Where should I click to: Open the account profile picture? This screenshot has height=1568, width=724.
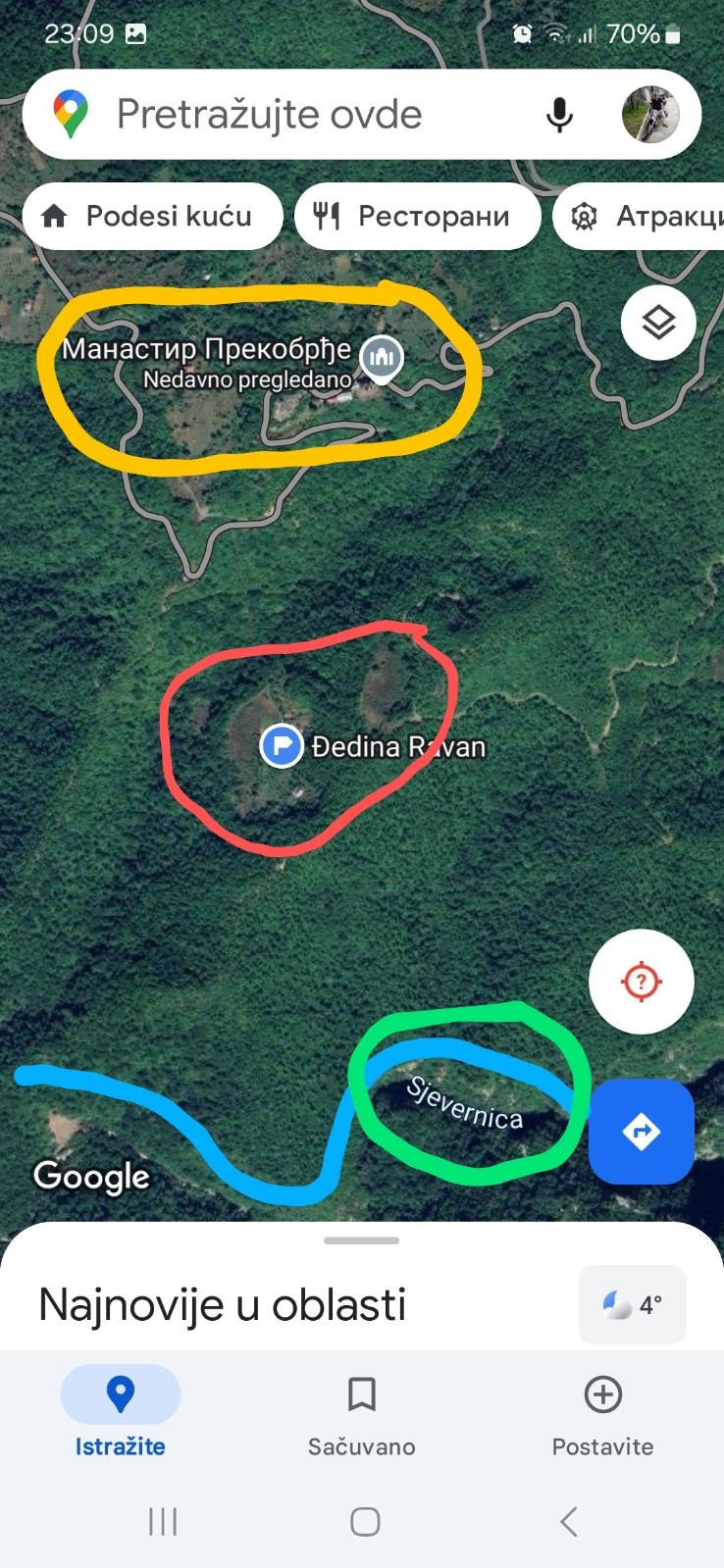pos(650,115)
